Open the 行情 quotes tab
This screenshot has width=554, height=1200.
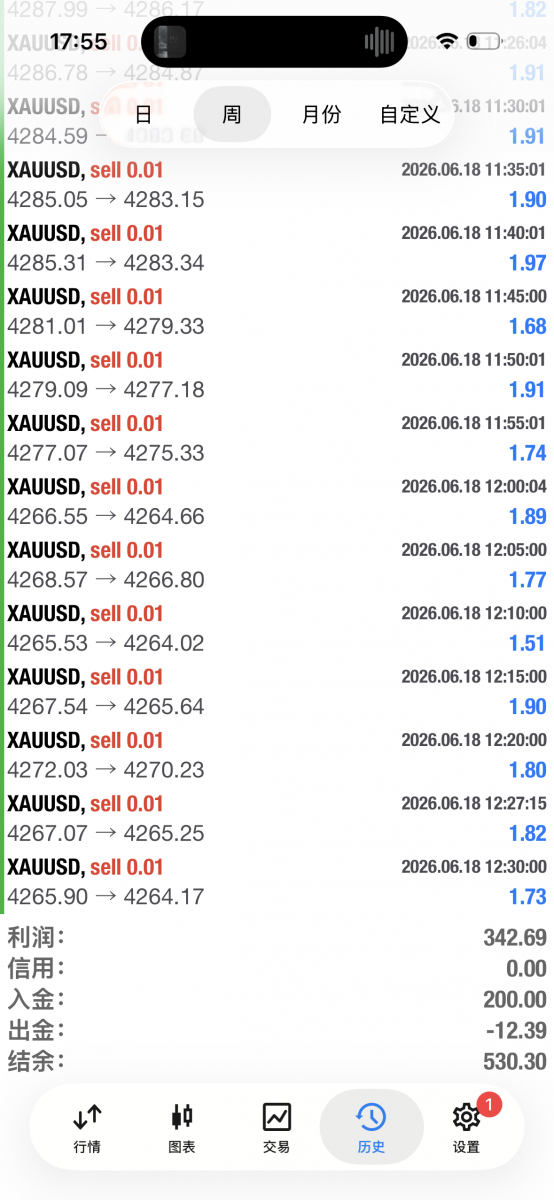point(87,1128)
